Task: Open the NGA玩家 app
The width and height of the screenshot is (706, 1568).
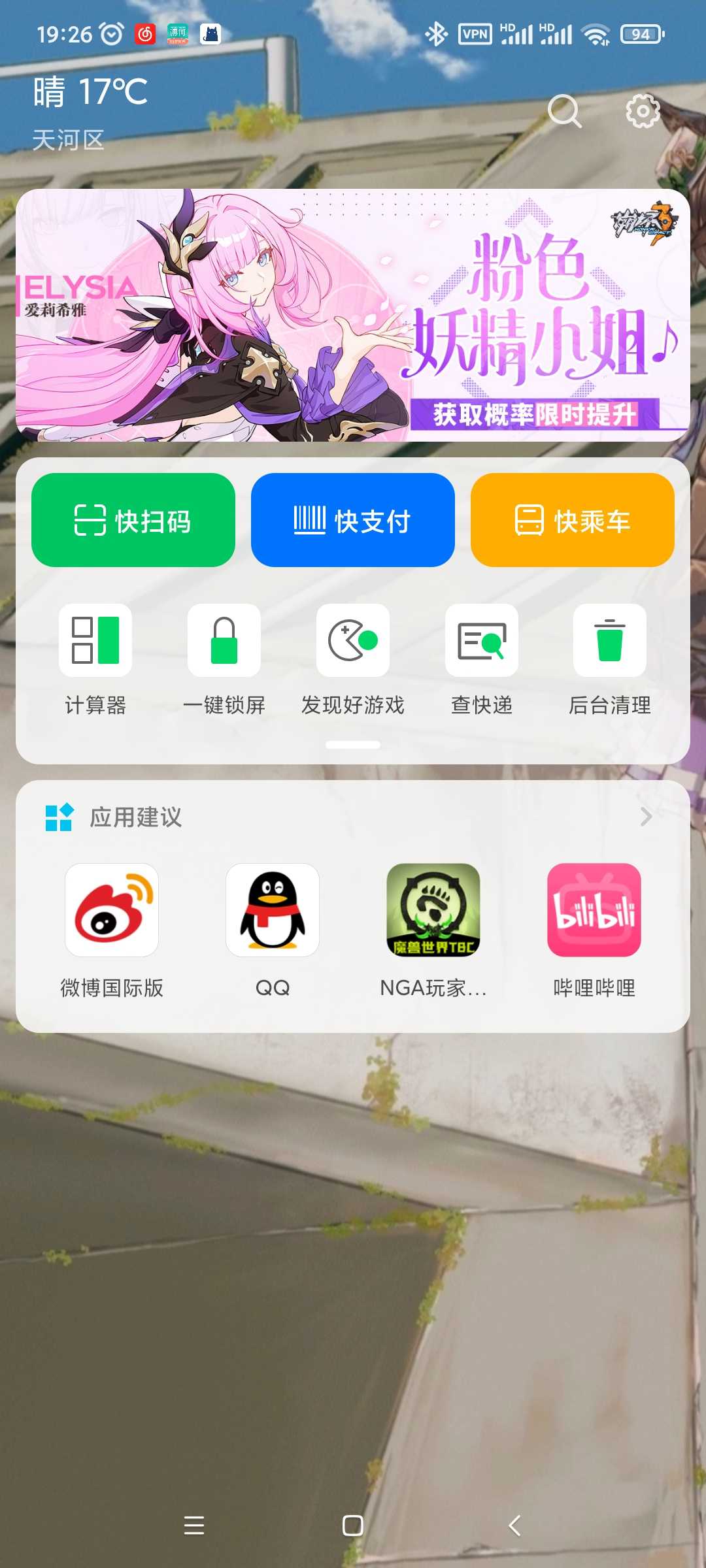Action: click(x=433, y=931)
